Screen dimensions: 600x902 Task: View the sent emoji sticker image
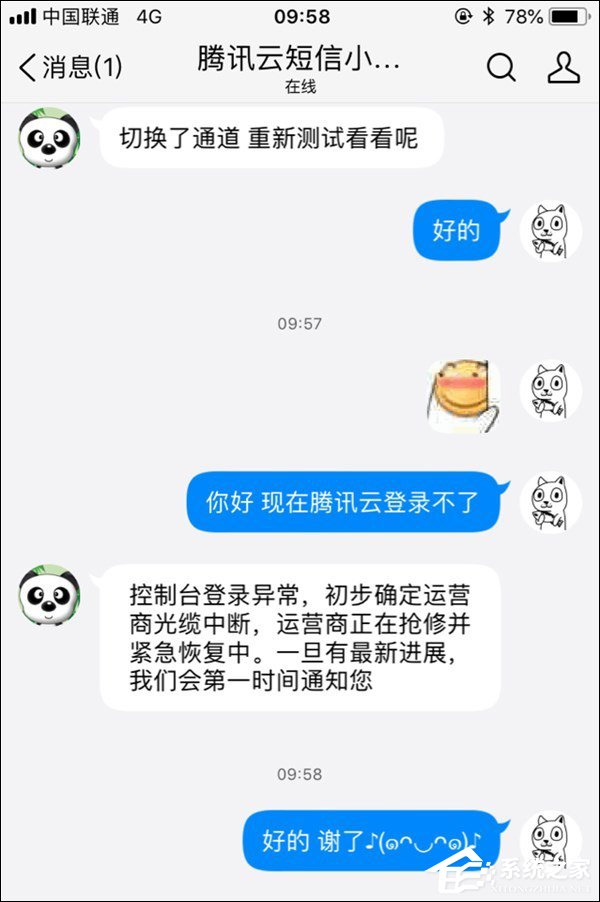pos(465,396)
